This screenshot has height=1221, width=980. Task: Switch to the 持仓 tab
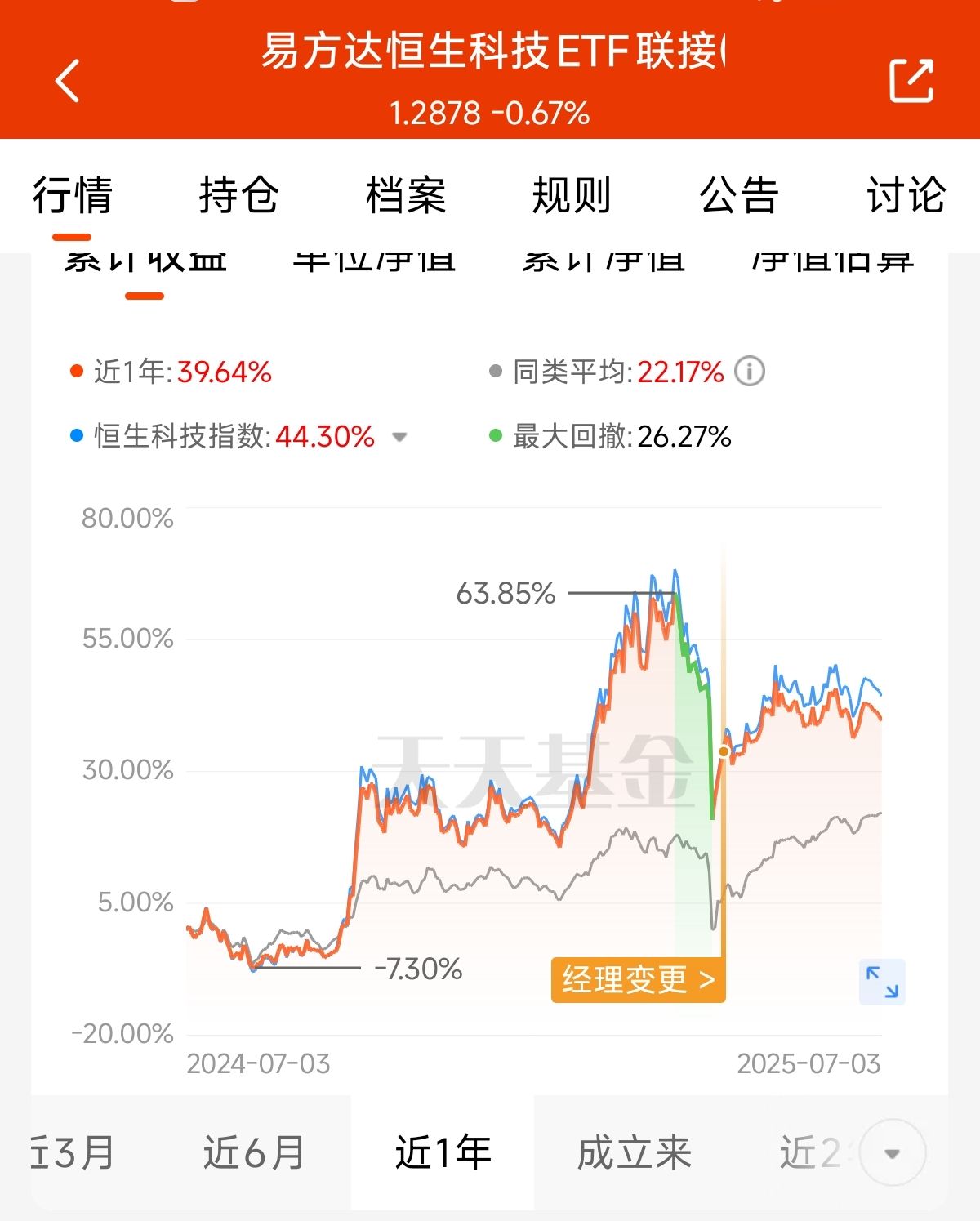238,194
